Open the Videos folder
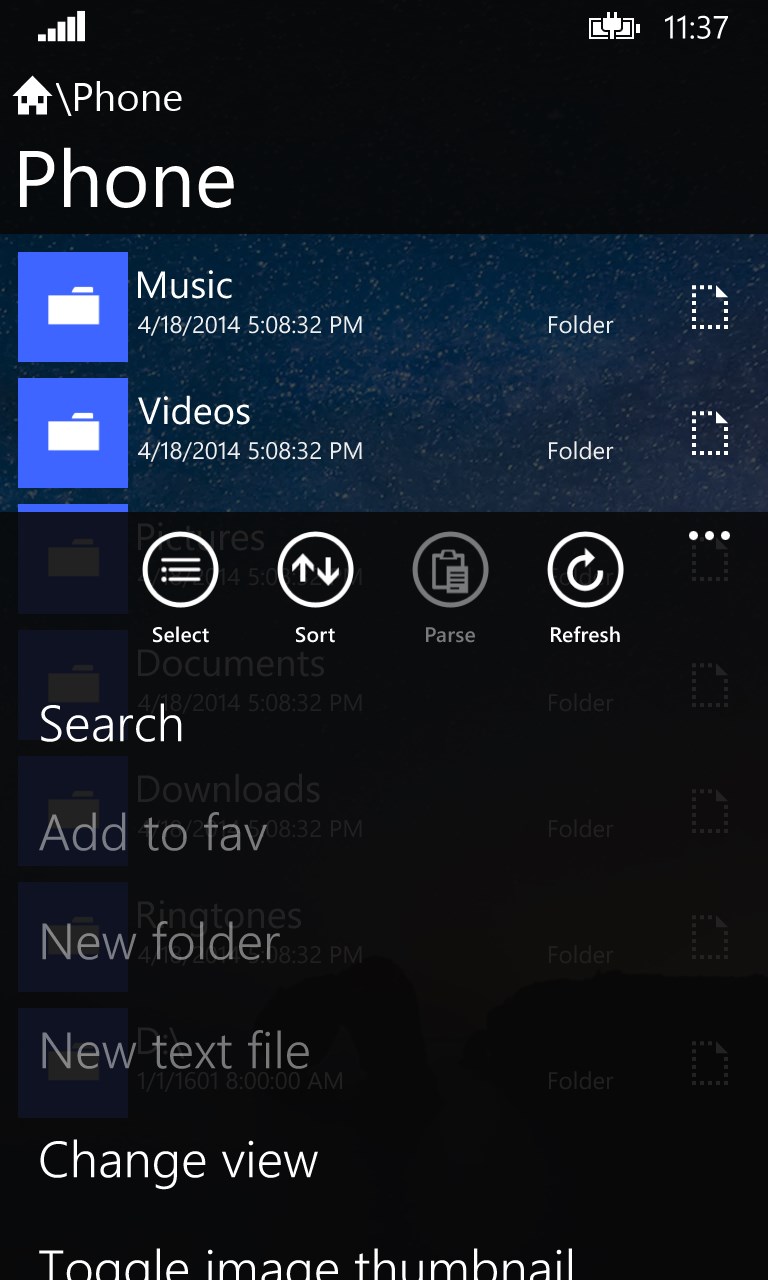 pos(194,412)
